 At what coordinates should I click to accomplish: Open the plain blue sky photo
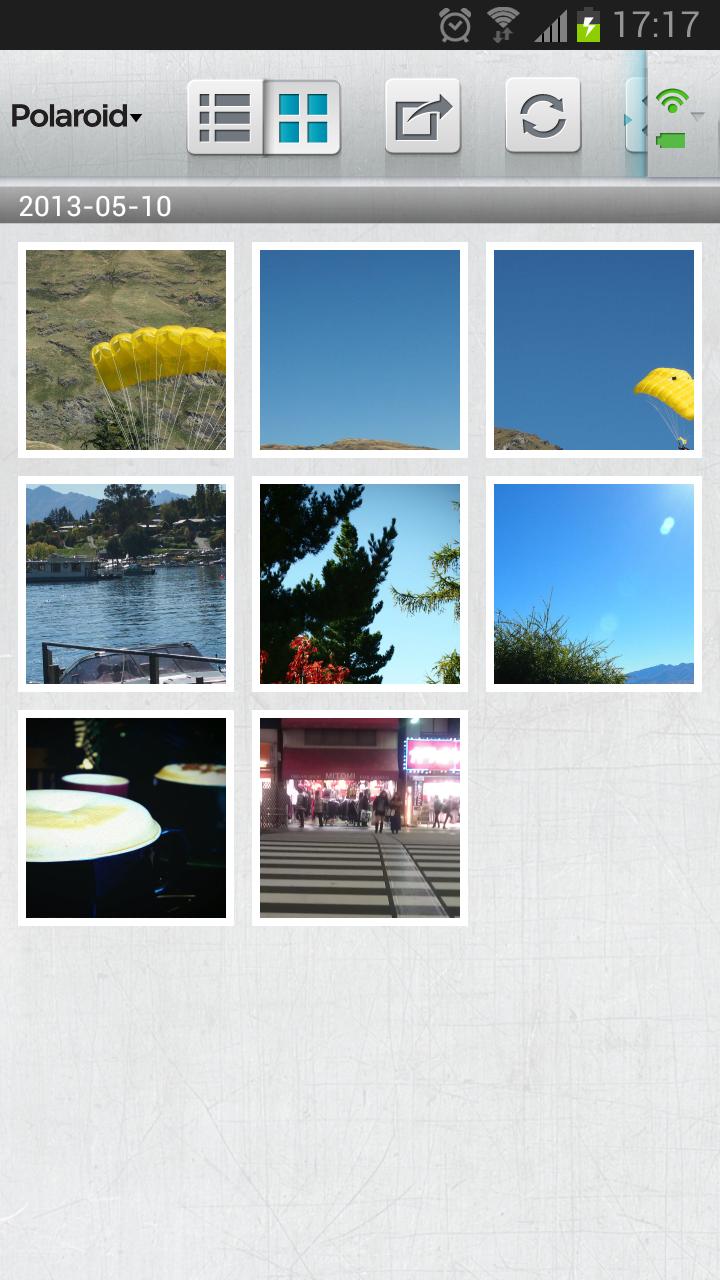click(x=360, y=350)
